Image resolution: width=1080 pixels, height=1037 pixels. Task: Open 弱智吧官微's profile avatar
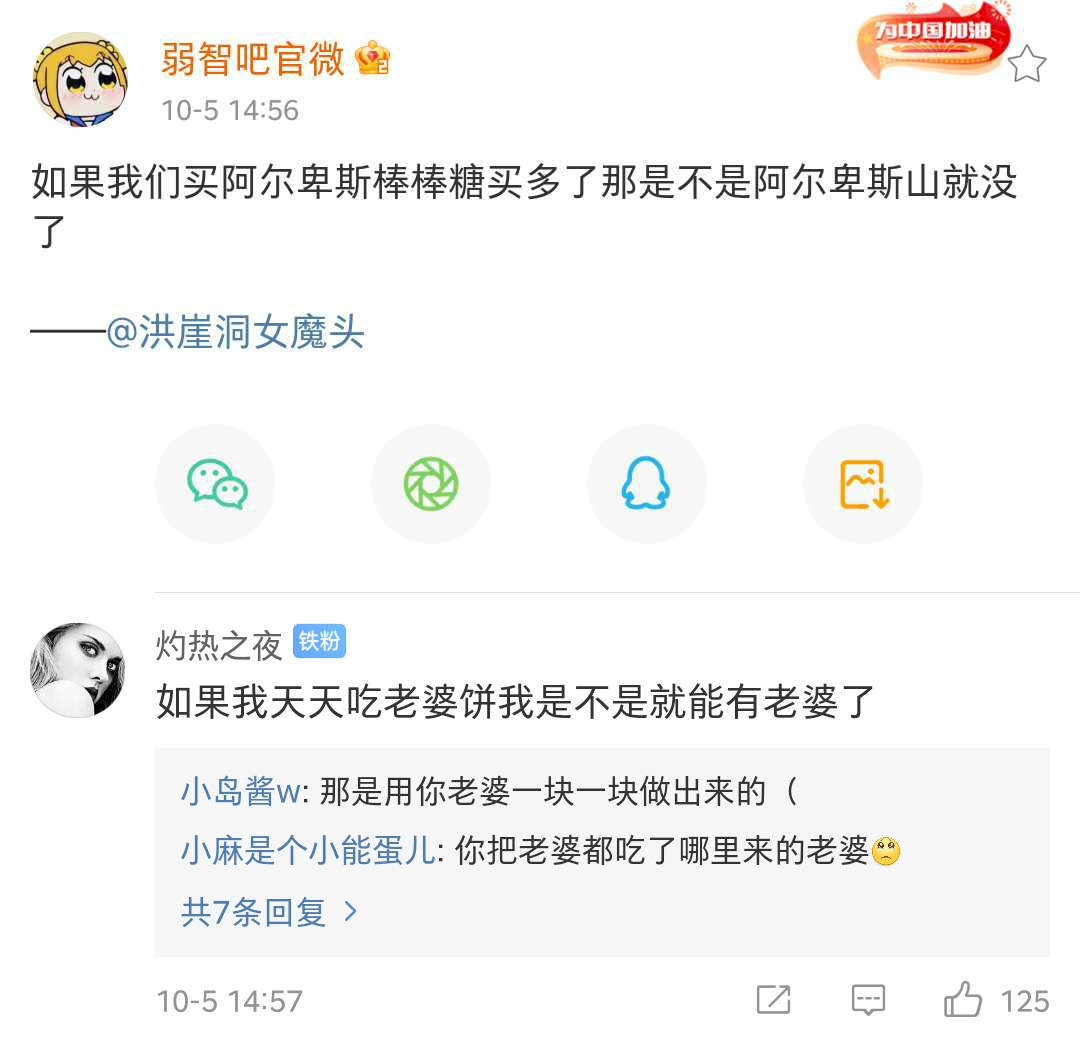(x=80, y=79)
